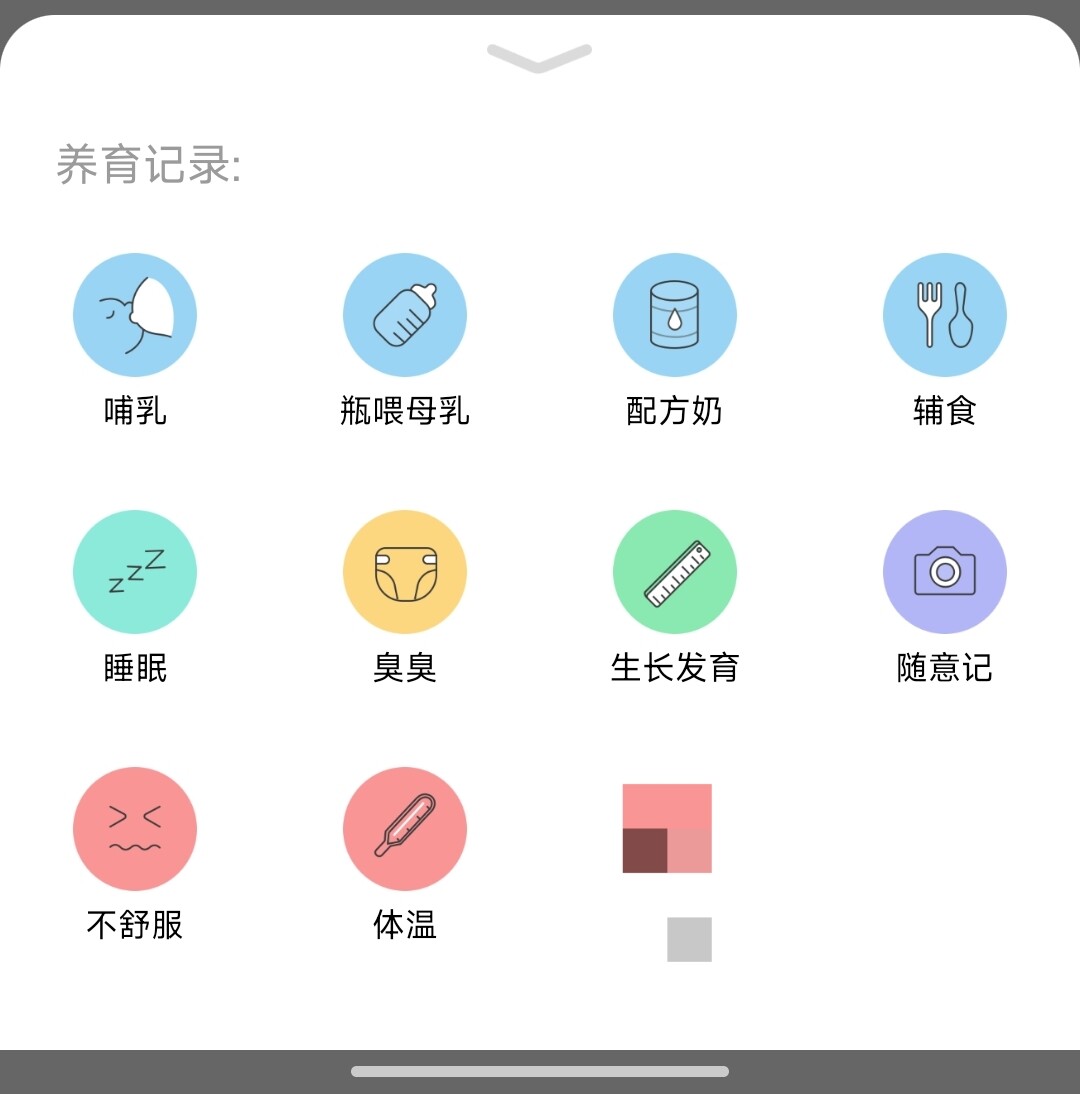
Task: Select the 配方奶 formula entry
Action: pos(675,315)
